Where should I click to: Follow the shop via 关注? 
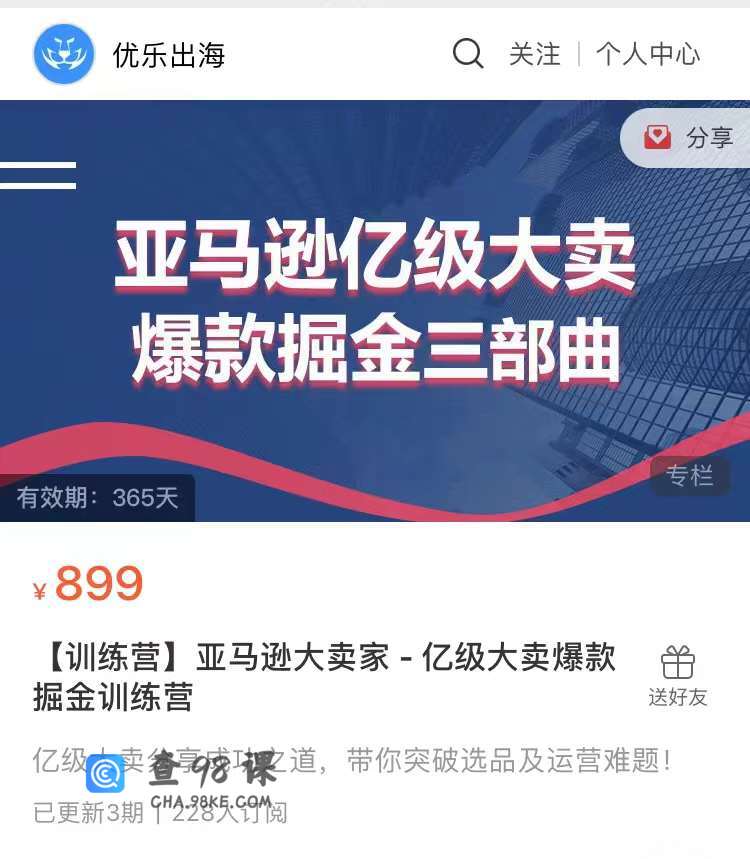point(535,54)
